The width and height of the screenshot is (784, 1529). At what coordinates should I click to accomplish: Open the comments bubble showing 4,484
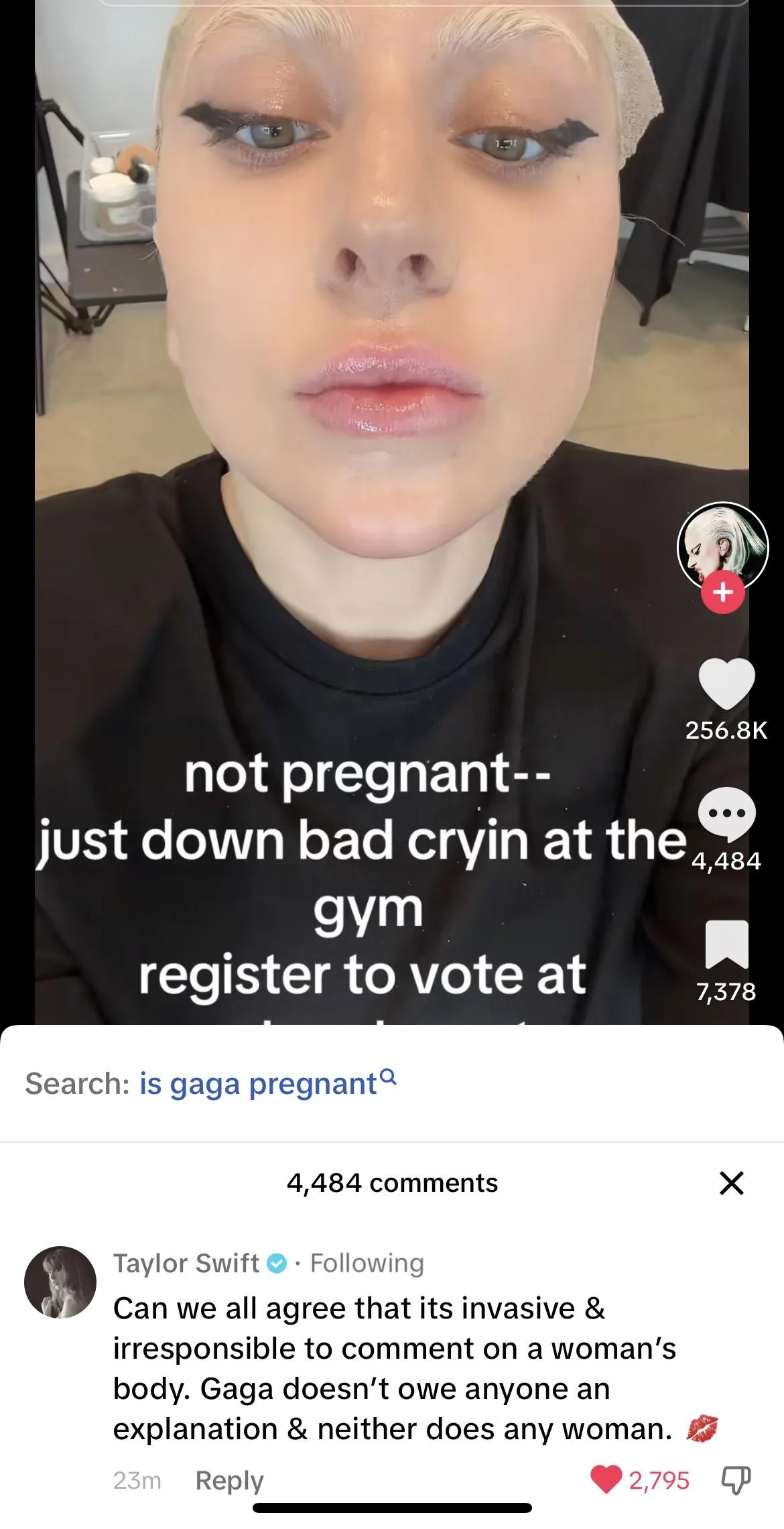[x=726, y=814]
